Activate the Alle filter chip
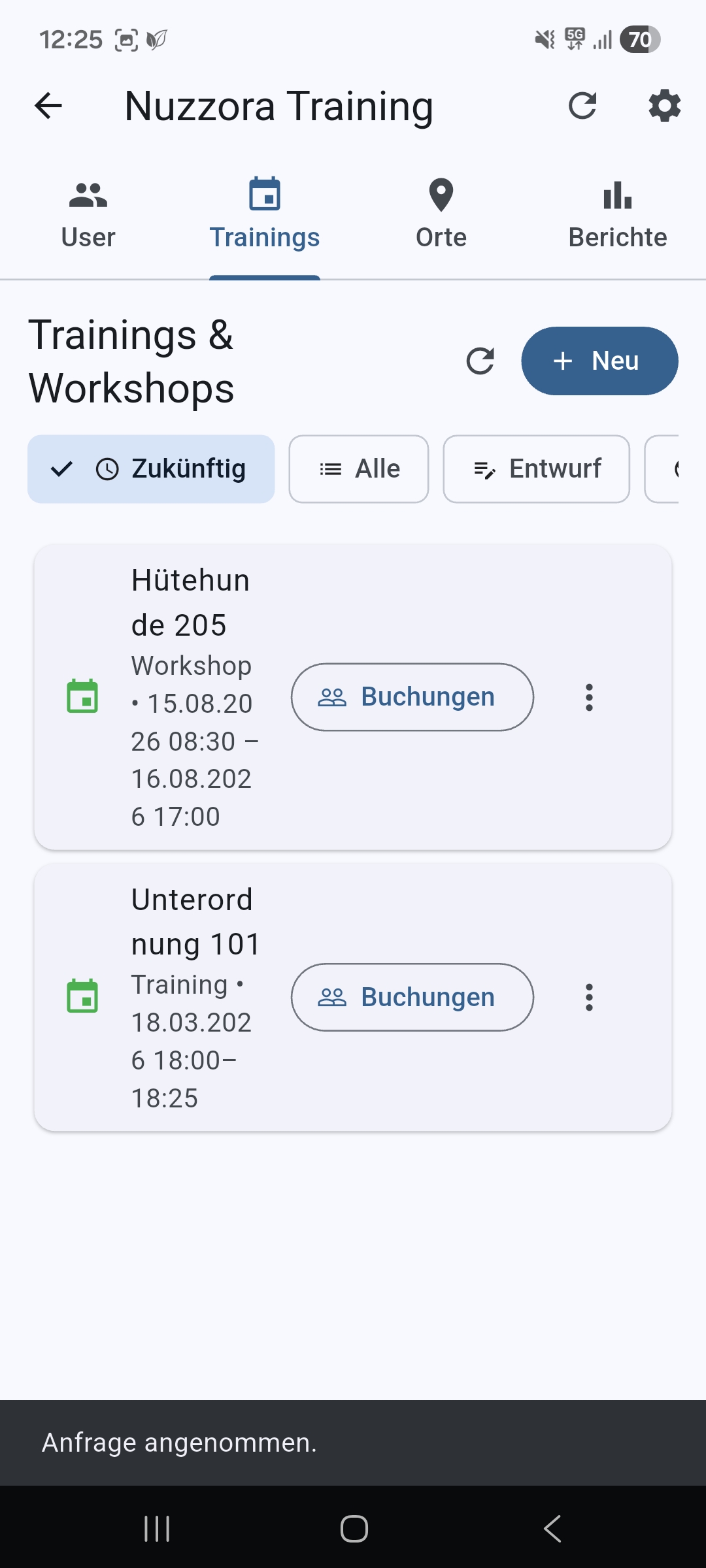Screen dimensions: 706x1568 [358, 468]
